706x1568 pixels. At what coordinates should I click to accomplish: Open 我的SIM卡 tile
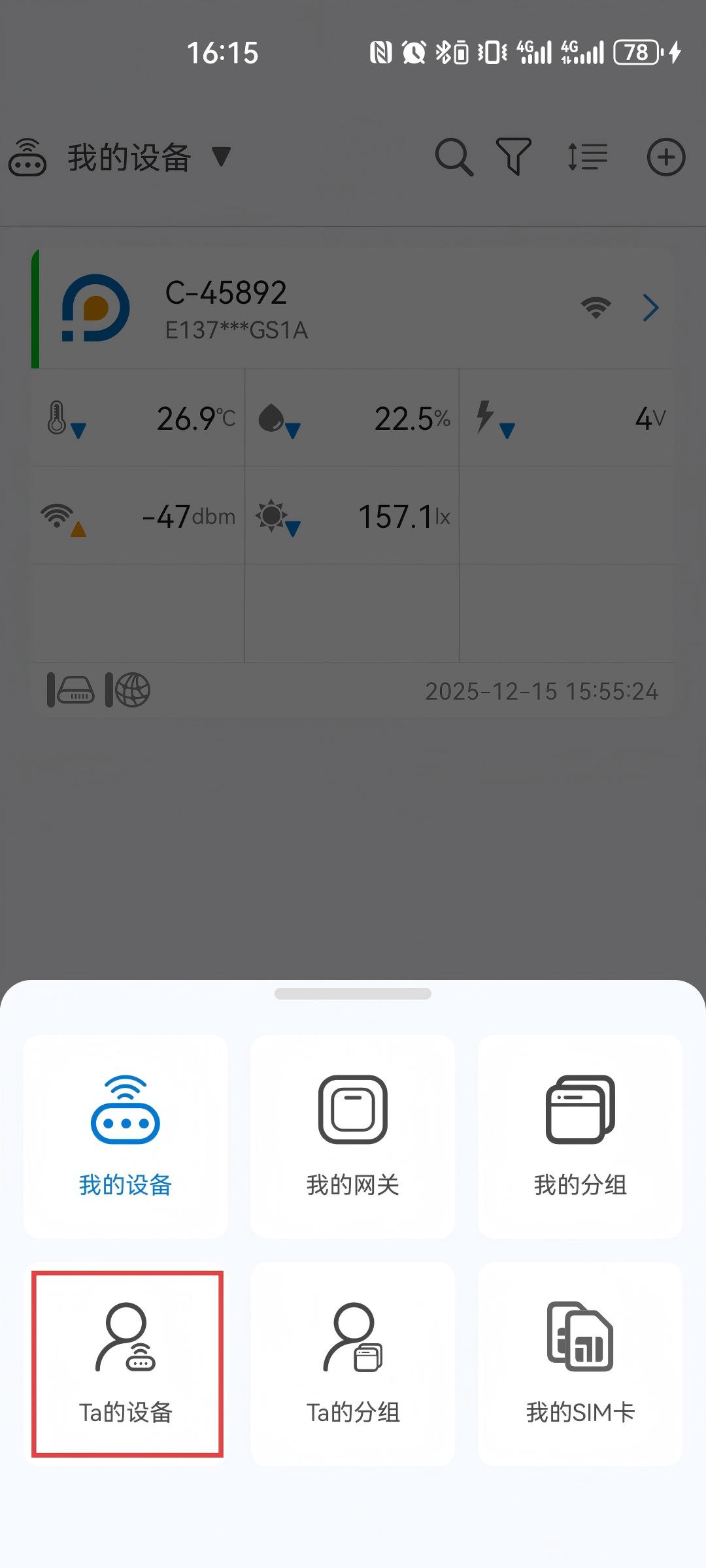[580, 1364]
